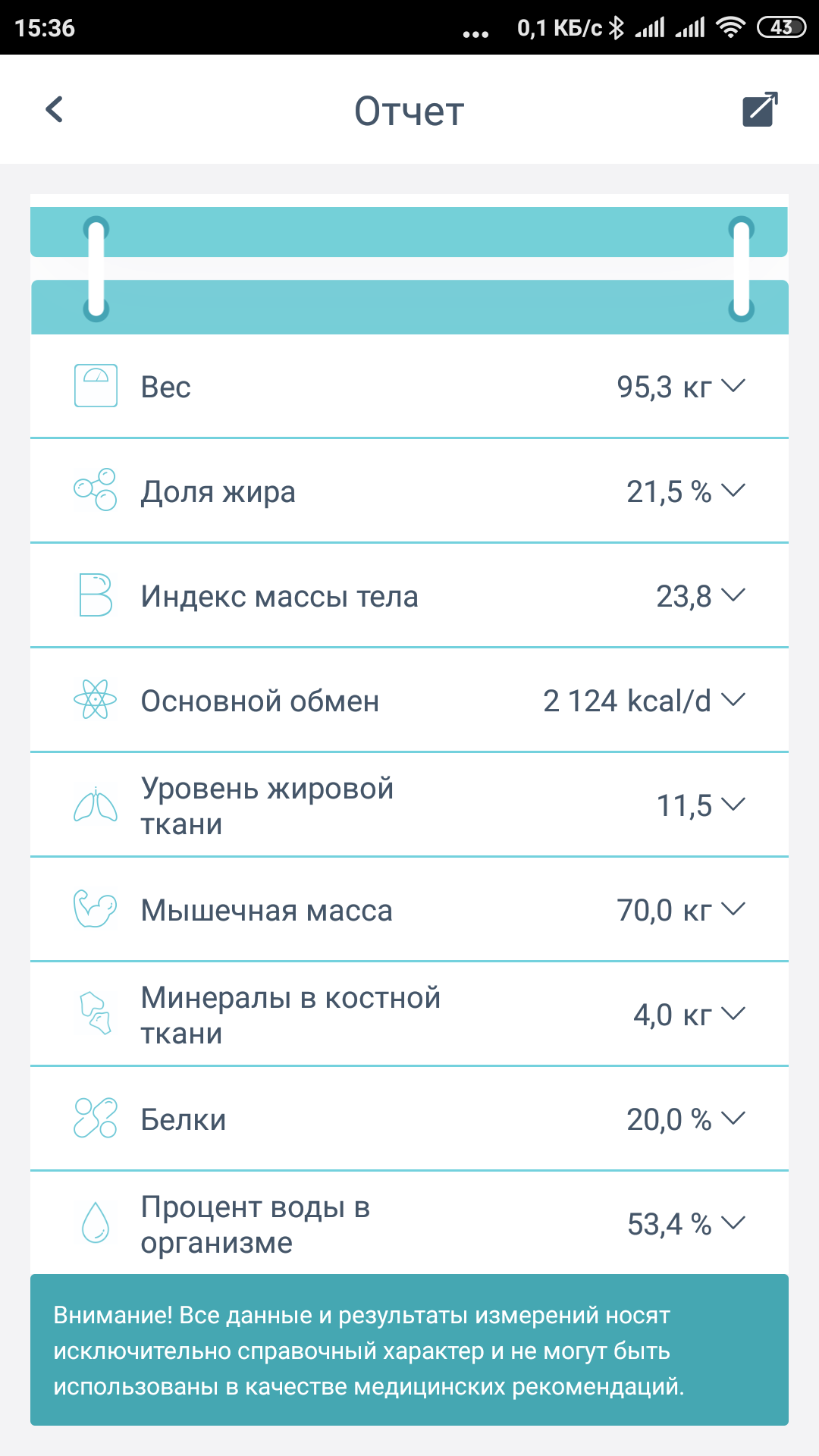The image size is (819, 1456).
Task: Expand the Основной обмен row
Action: click(733, 700)
